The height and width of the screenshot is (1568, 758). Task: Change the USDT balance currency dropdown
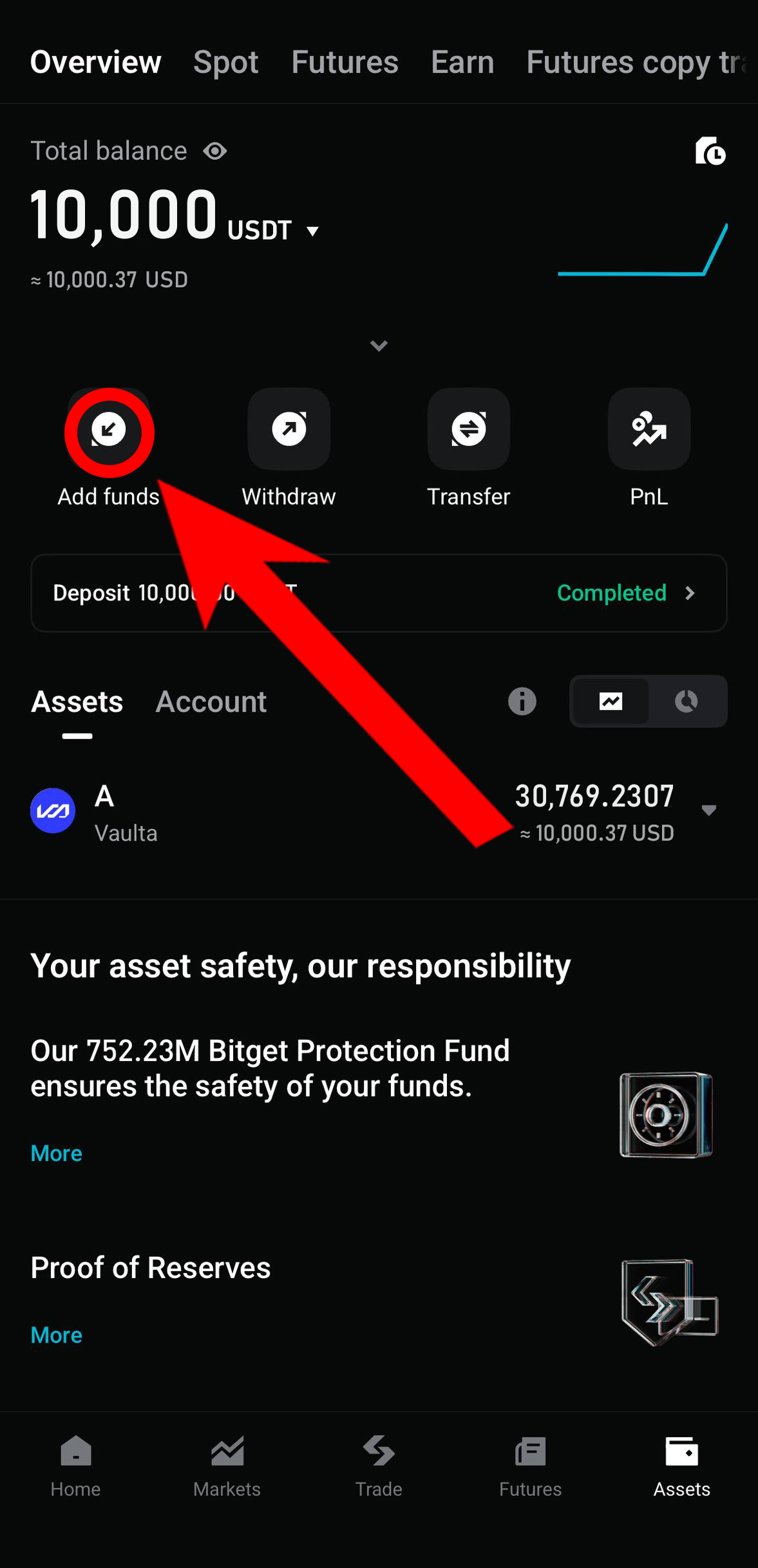[x=313, y=231]
